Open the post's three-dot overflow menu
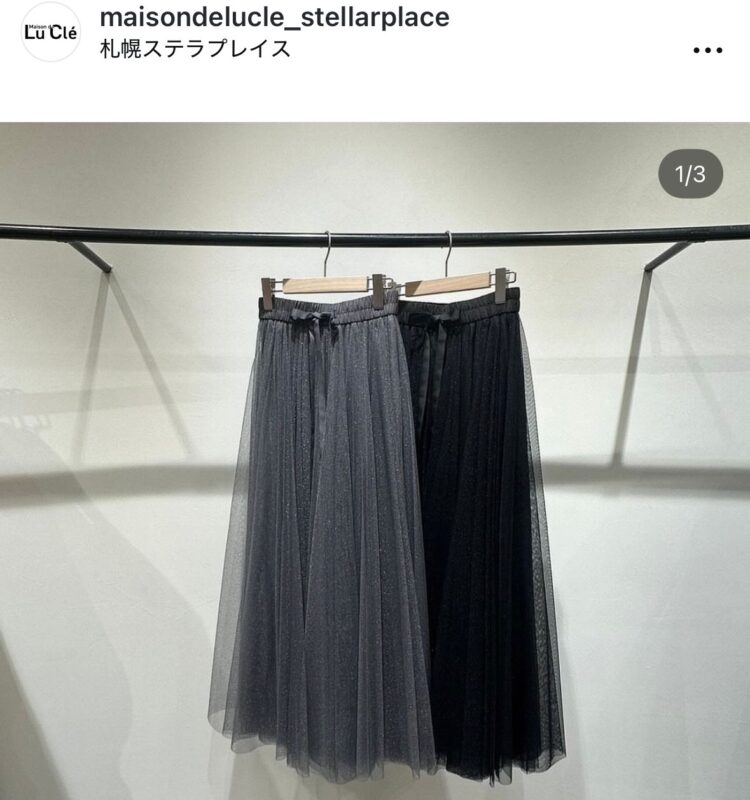This screenshot has width=750, height=800. click(x=707, y=49)
